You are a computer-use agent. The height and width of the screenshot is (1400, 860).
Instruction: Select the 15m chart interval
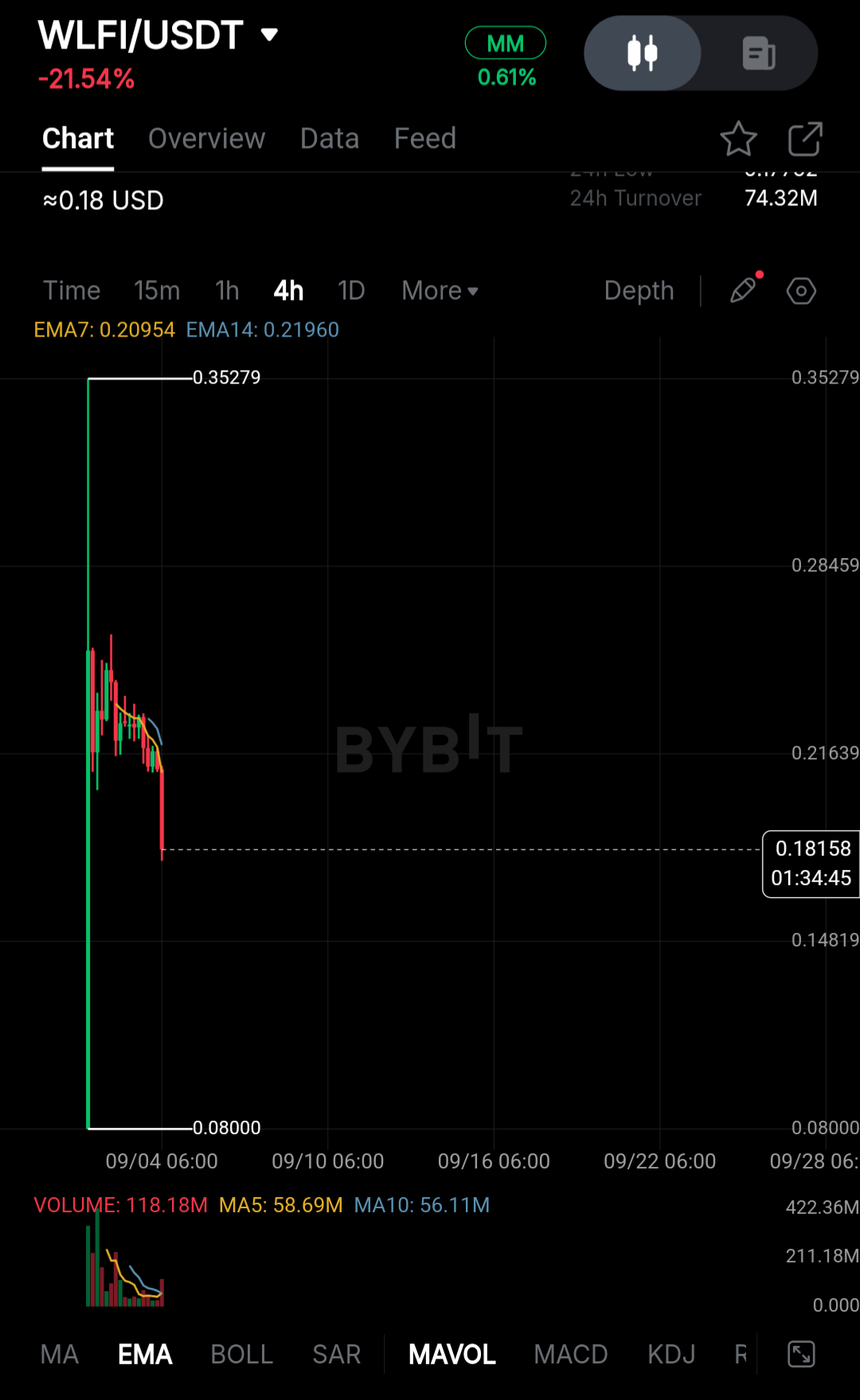[x=157, y=291]
